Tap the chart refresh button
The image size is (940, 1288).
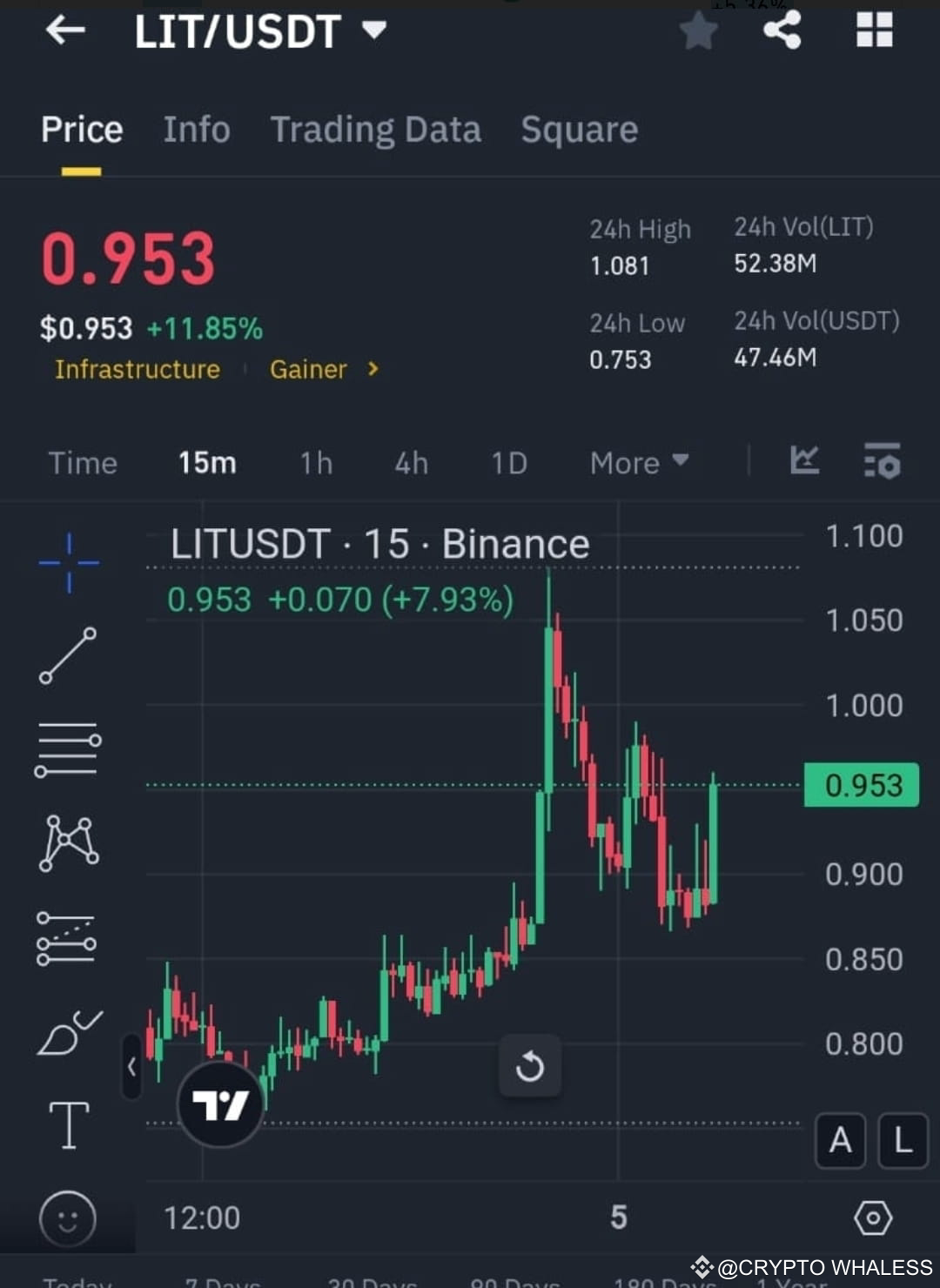(x=530, y=1065)
